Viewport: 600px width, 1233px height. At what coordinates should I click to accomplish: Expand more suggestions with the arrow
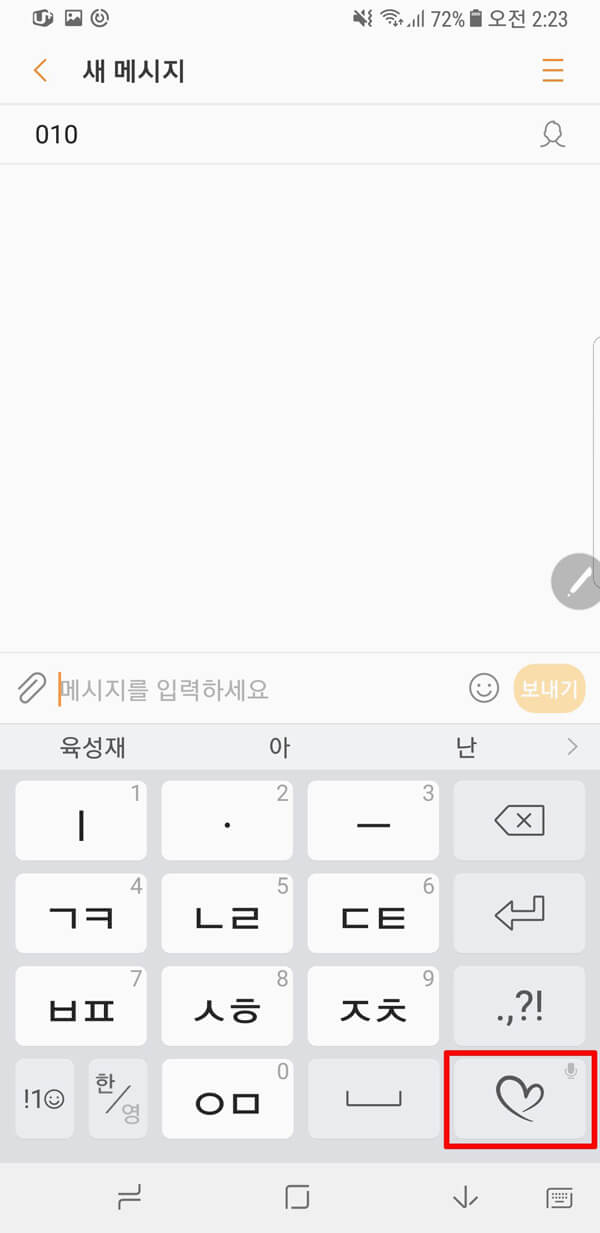tap(572, 746)
